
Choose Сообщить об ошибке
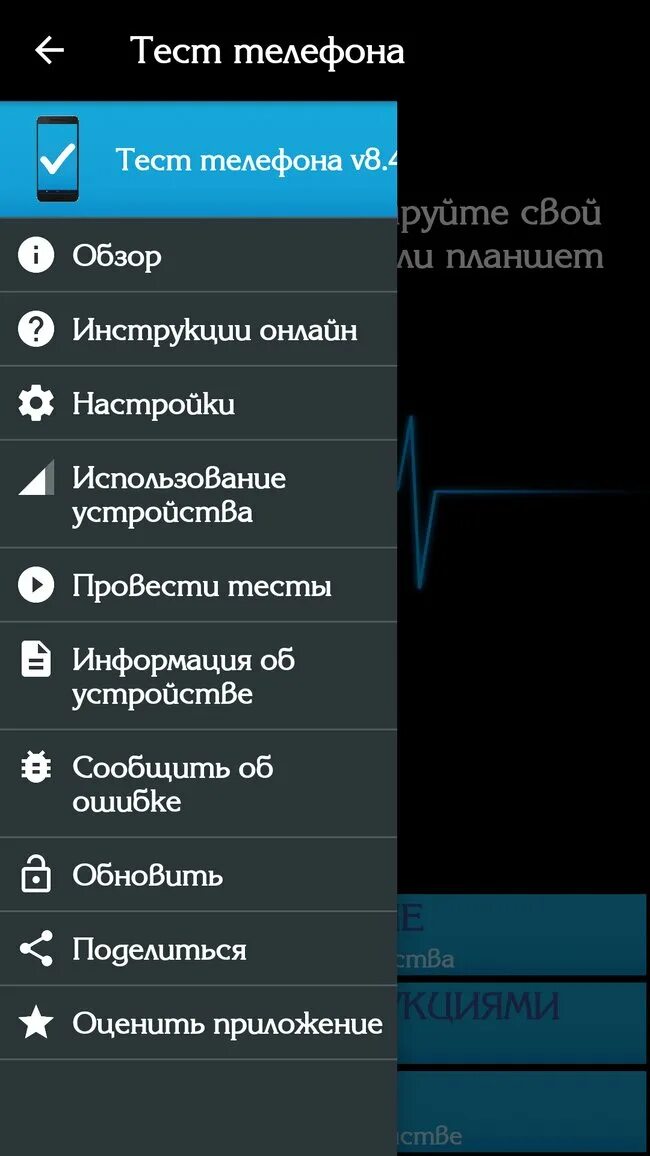198,784
